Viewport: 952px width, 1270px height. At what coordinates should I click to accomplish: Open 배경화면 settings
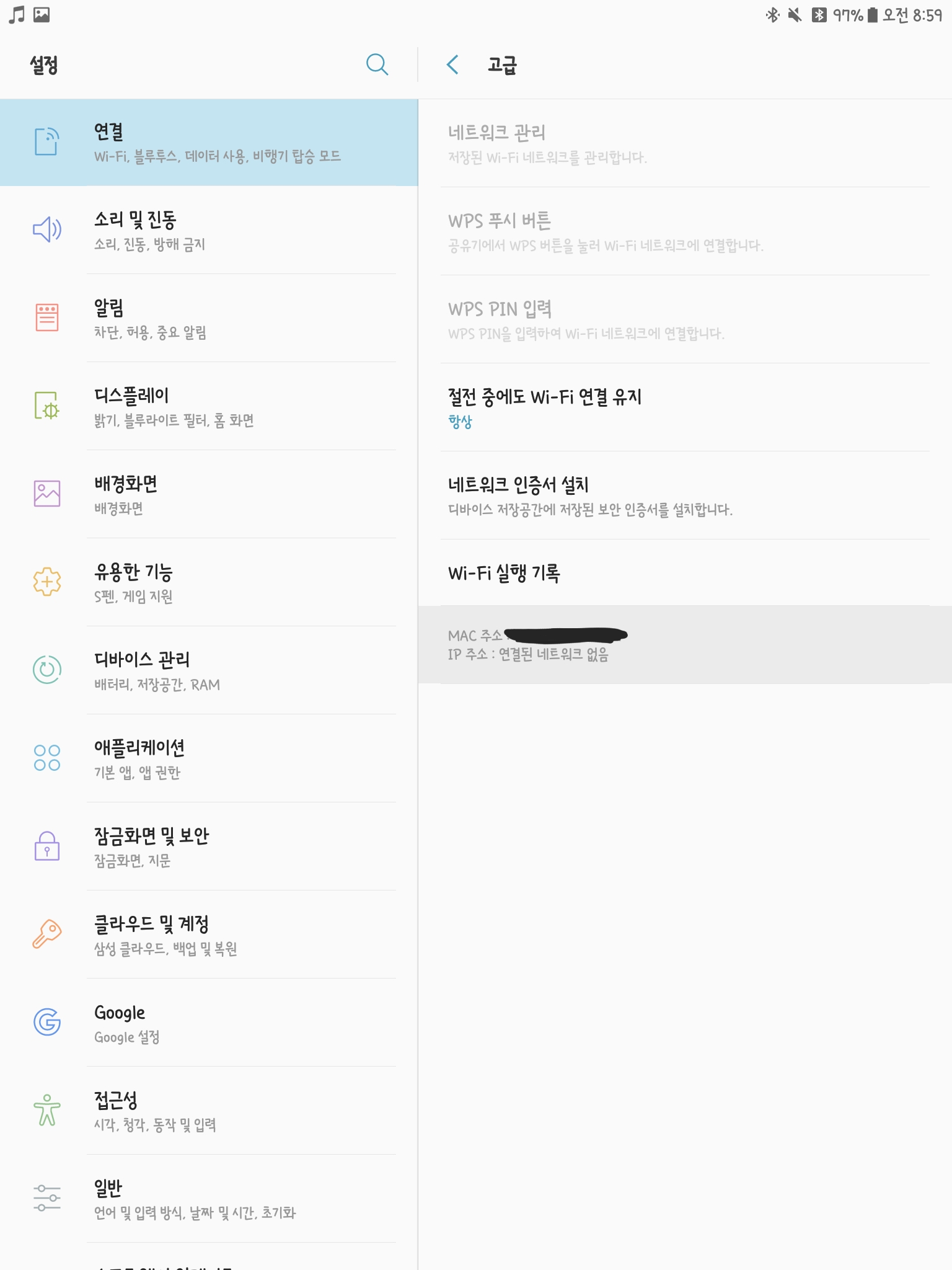[x=209, y=494]
